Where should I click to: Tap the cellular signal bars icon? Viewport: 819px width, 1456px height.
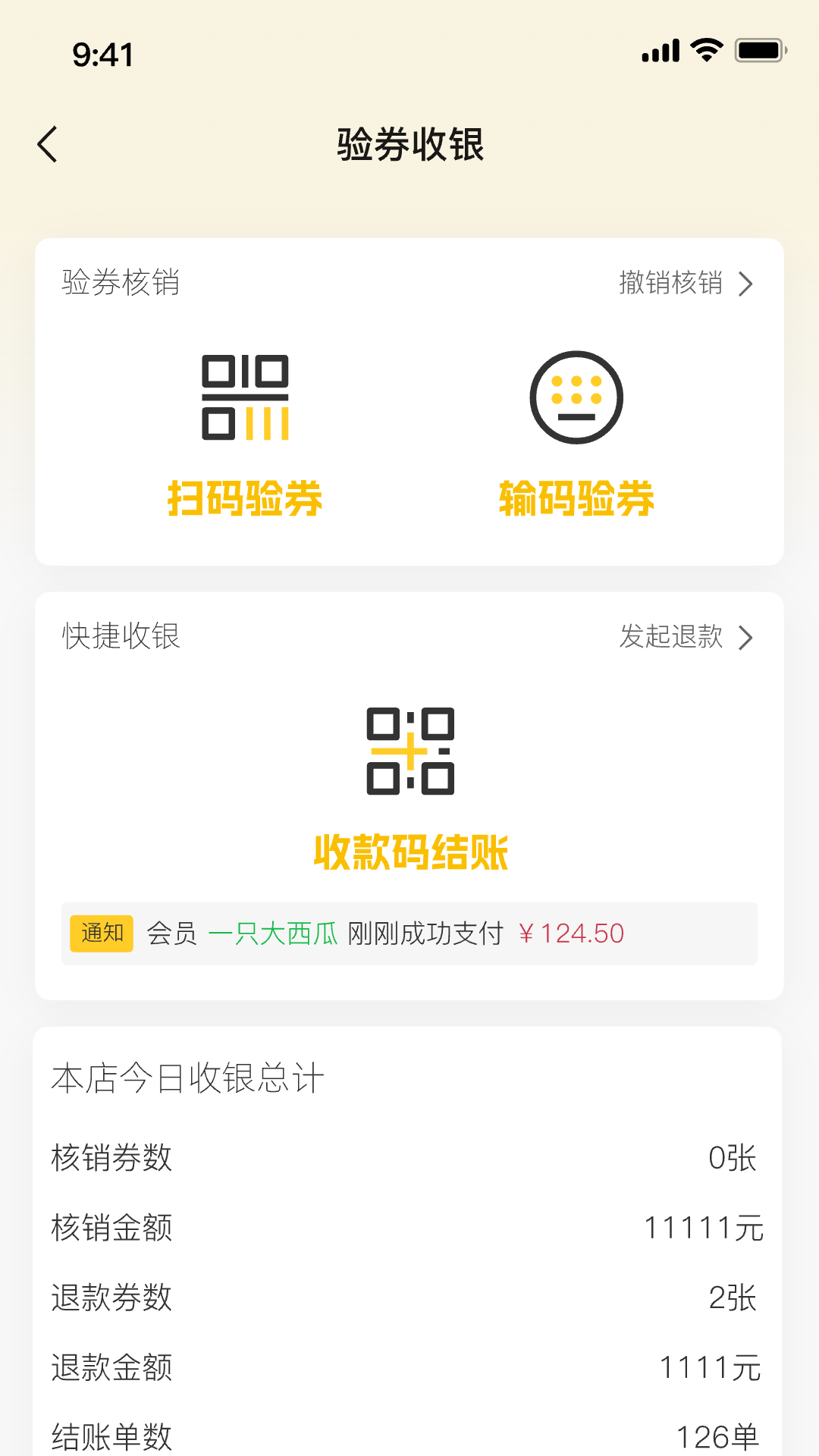(x=659, y=50)
